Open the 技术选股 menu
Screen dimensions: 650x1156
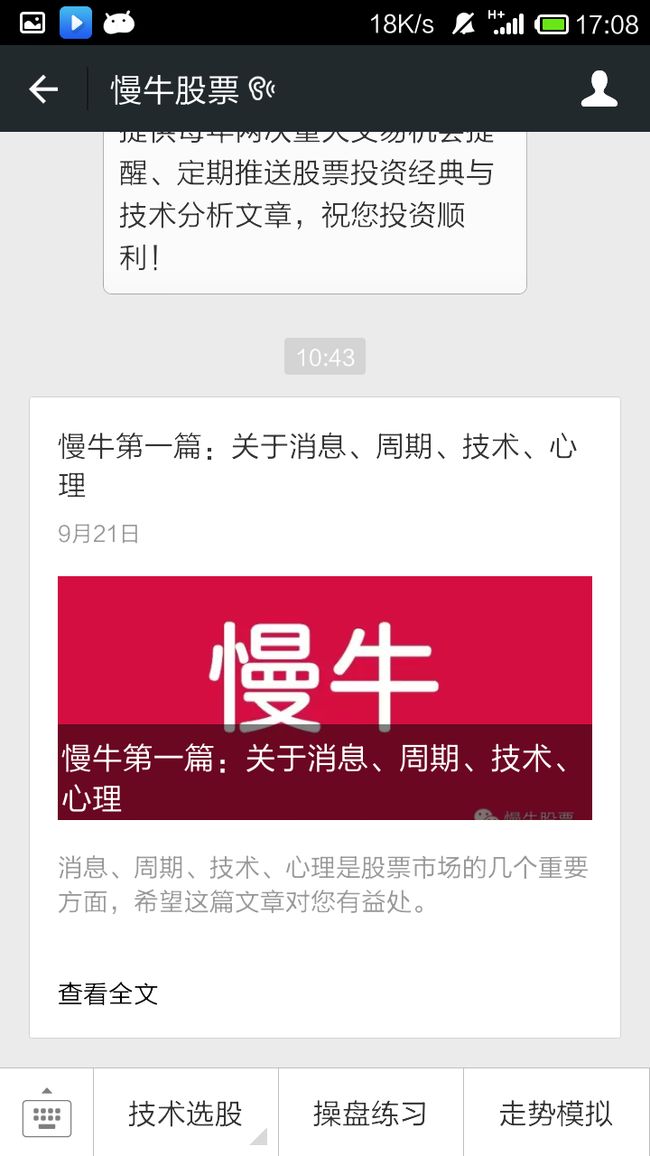click(186, 1113)
